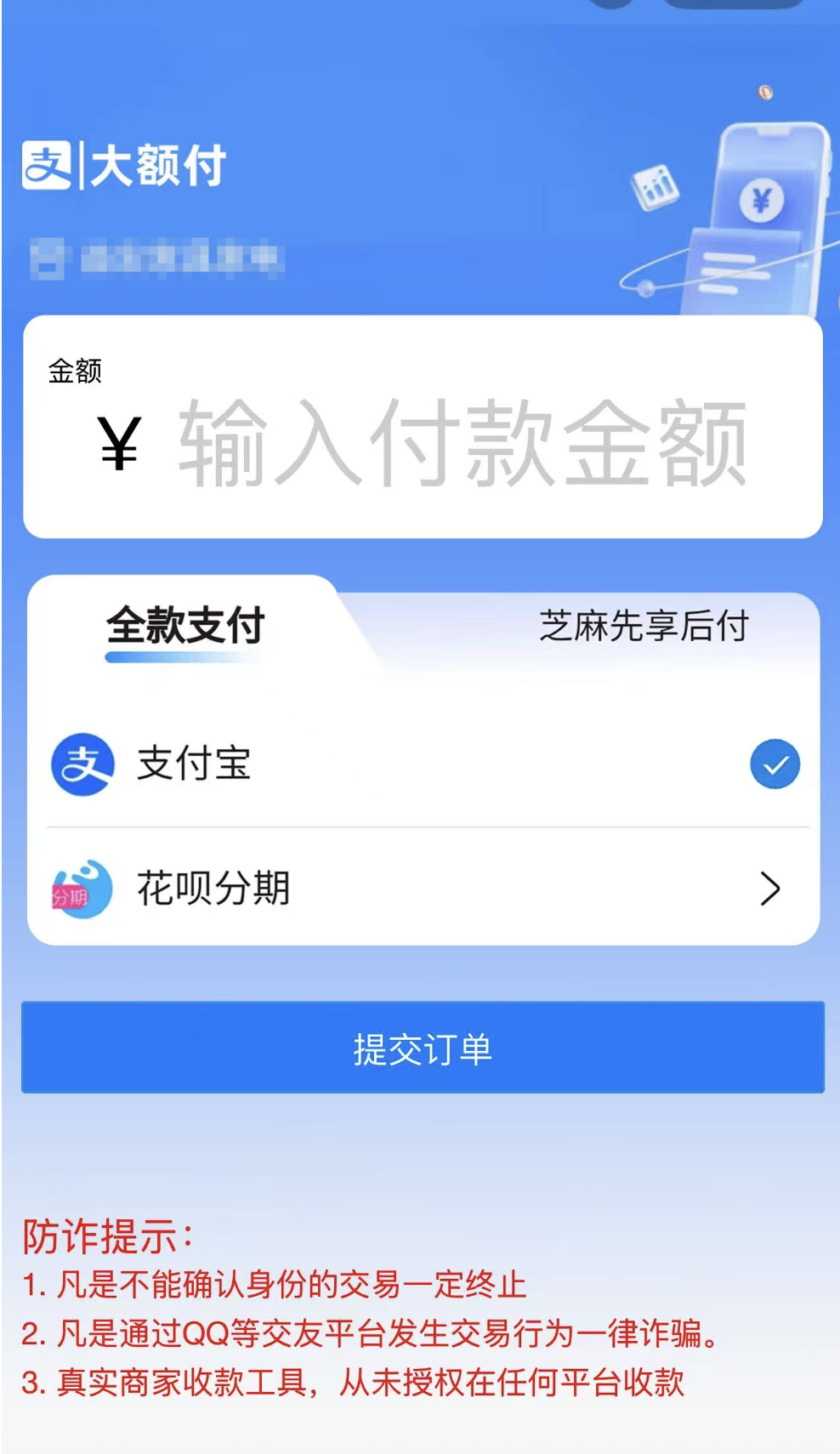Select 支付宝 as the payment method

(423, 764)
